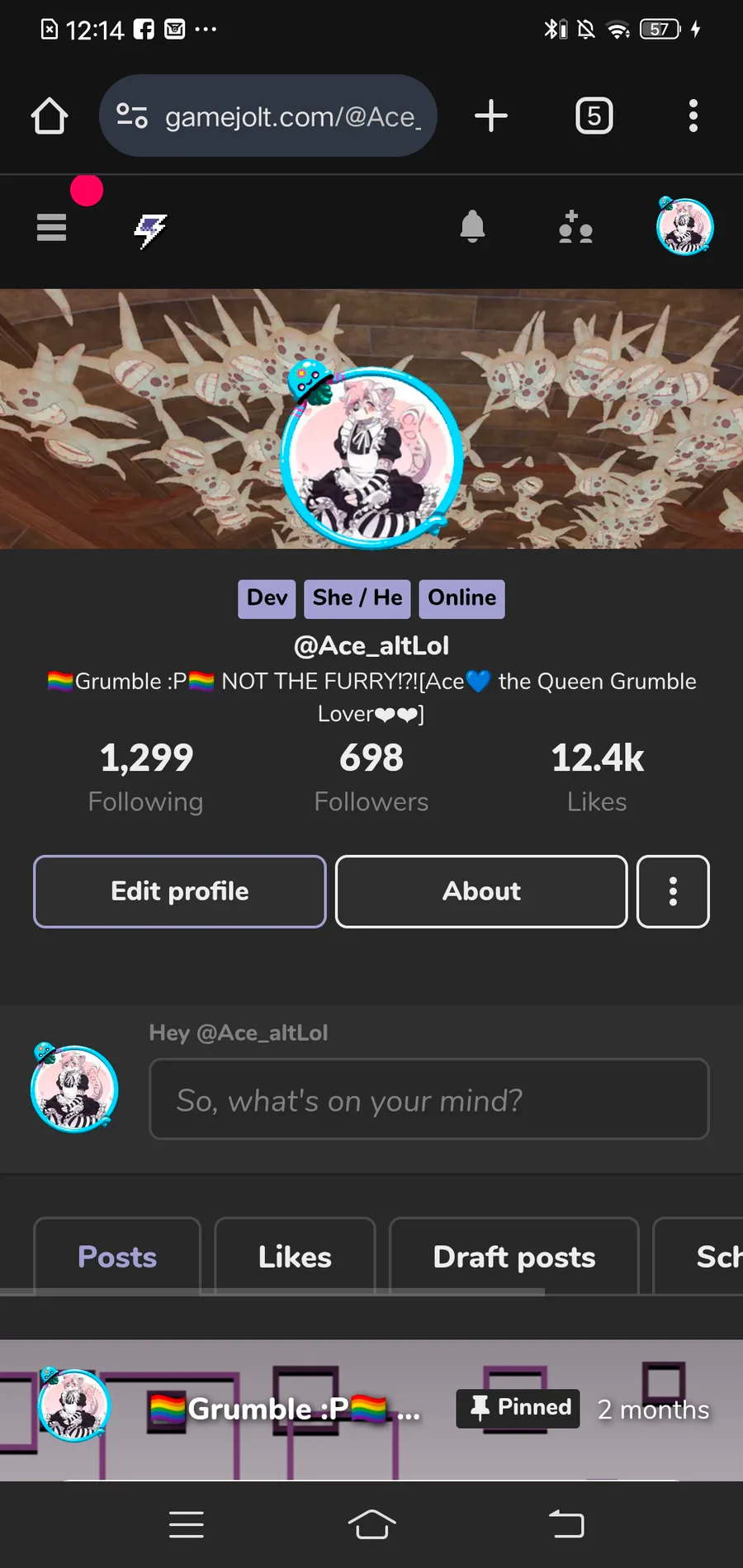Go back using the system back button
743x1568 pixels.
566,1524
